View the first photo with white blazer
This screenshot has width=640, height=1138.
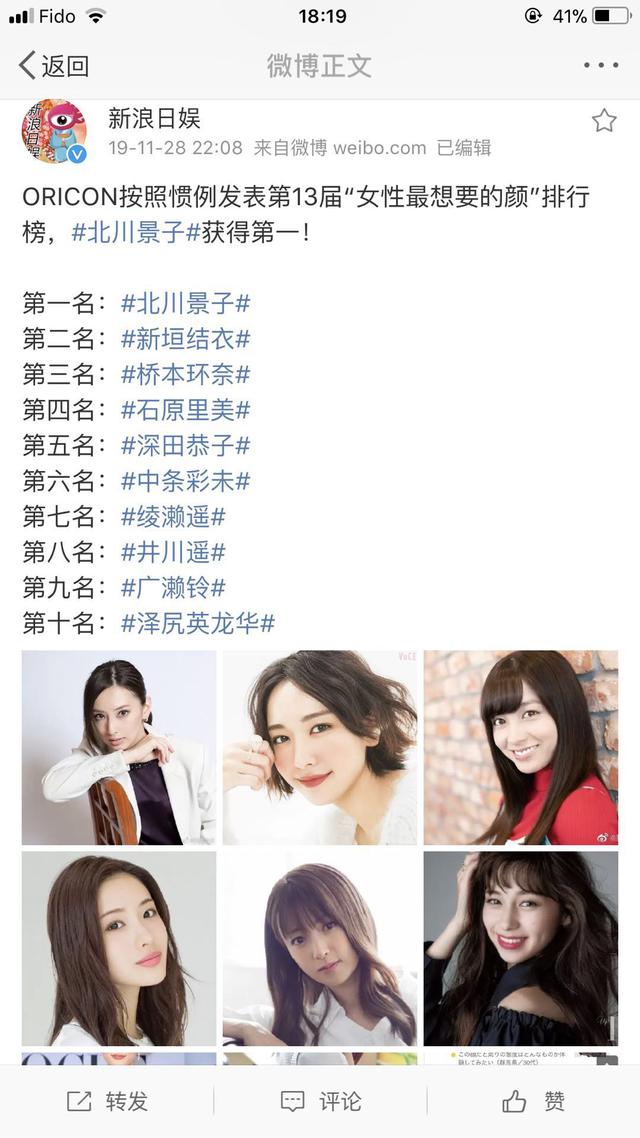click(119, 747)
